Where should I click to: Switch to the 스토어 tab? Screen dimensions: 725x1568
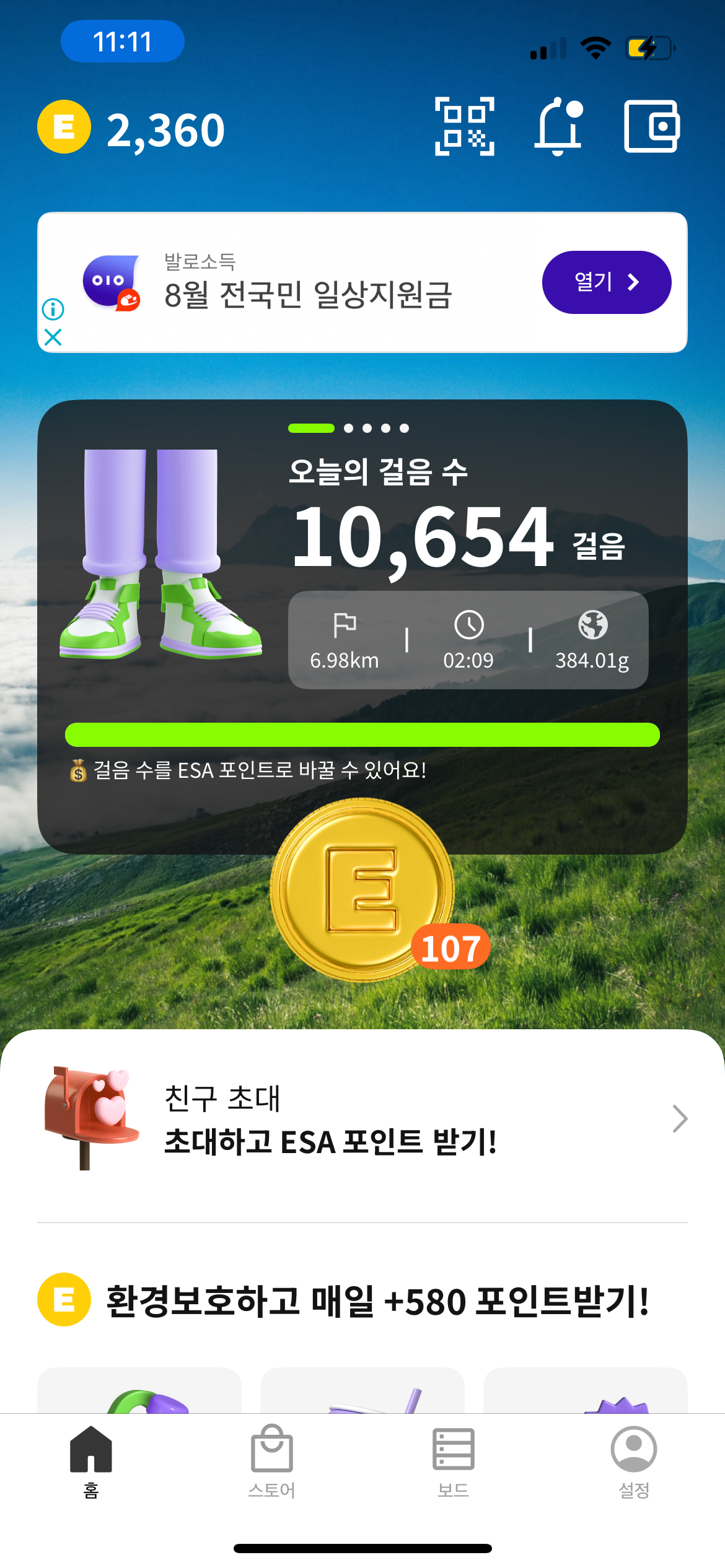pyautogui.click(x=271, y=1460)
